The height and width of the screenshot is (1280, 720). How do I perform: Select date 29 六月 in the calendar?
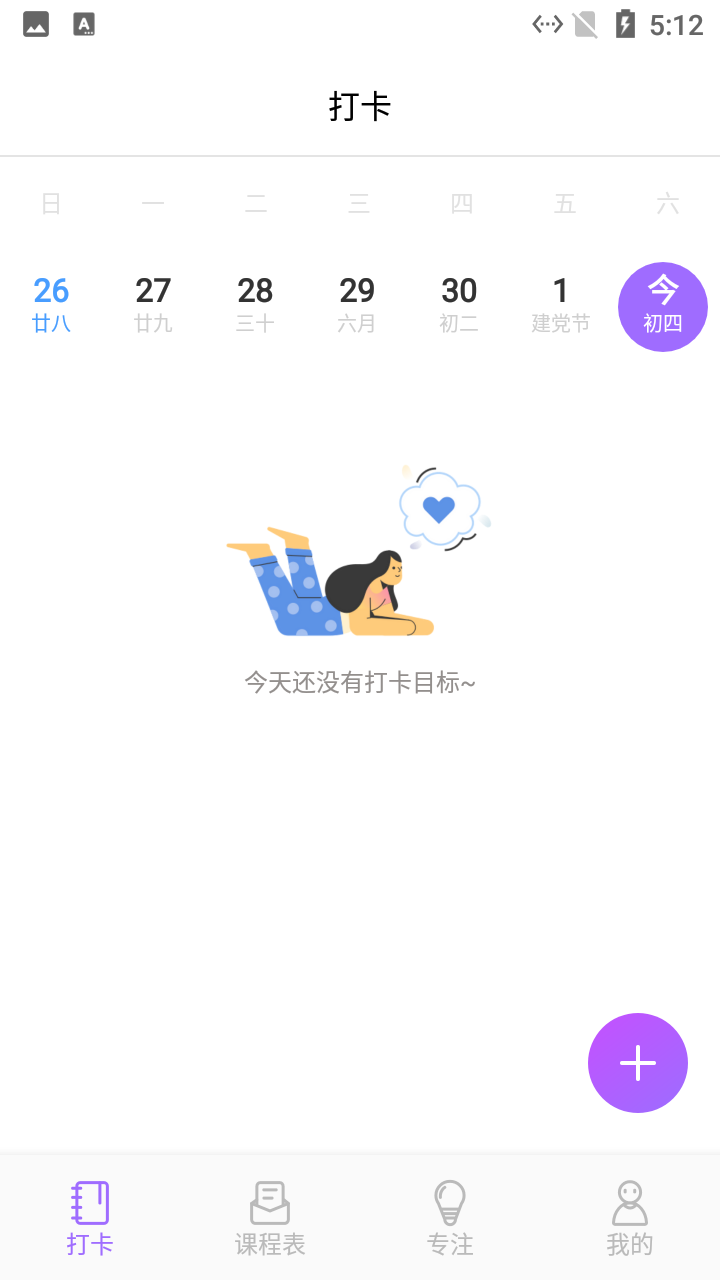tap(358, 303)
